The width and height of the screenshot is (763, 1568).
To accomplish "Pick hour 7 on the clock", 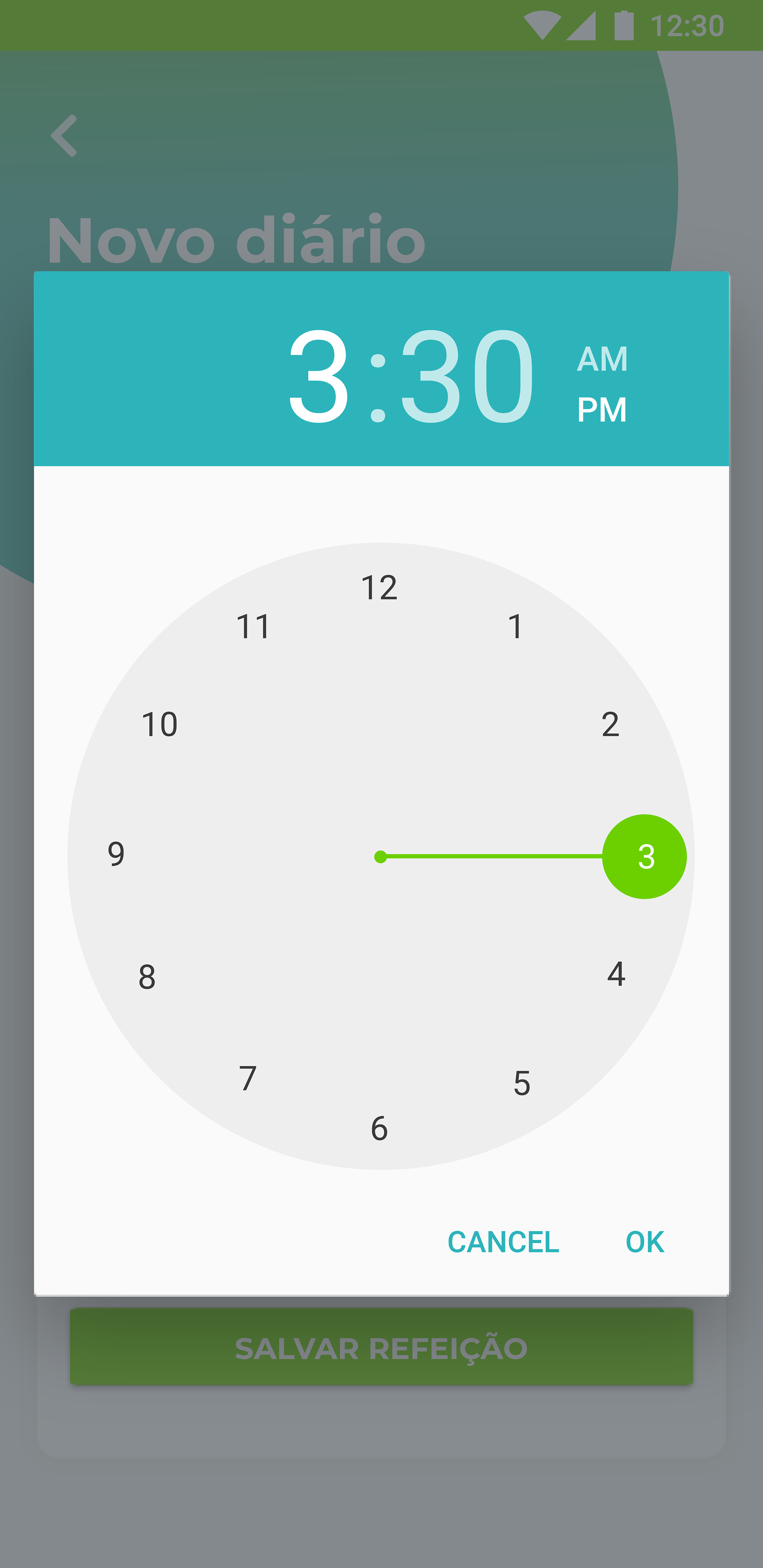I will [x=248, y=1078].
